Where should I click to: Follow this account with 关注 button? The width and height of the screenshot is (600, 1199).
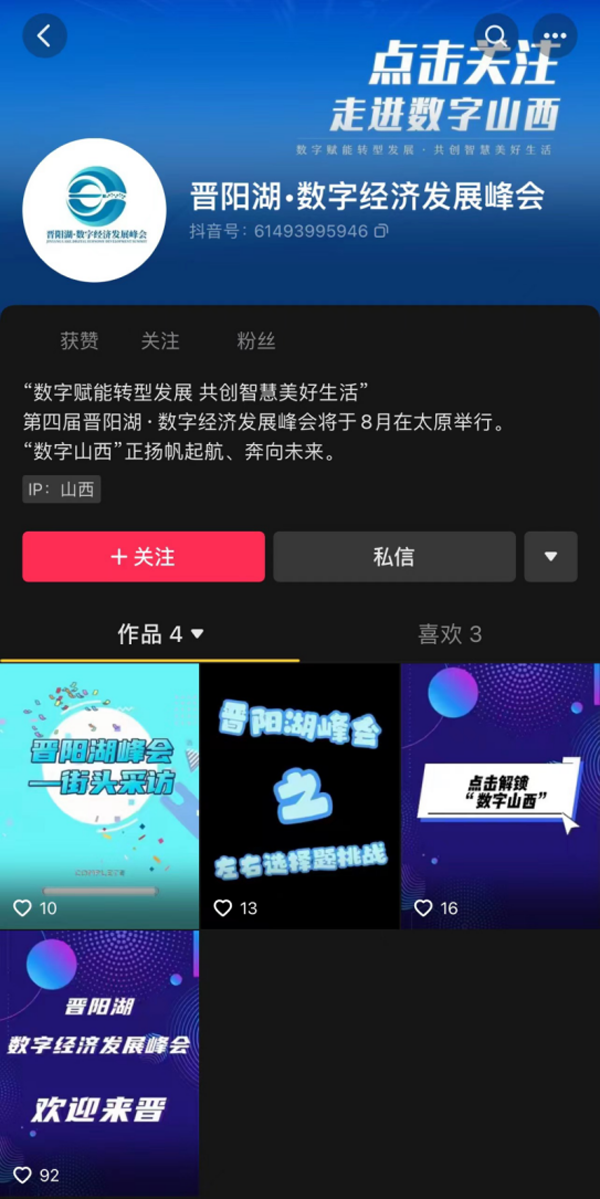click(x=143, y=557)
